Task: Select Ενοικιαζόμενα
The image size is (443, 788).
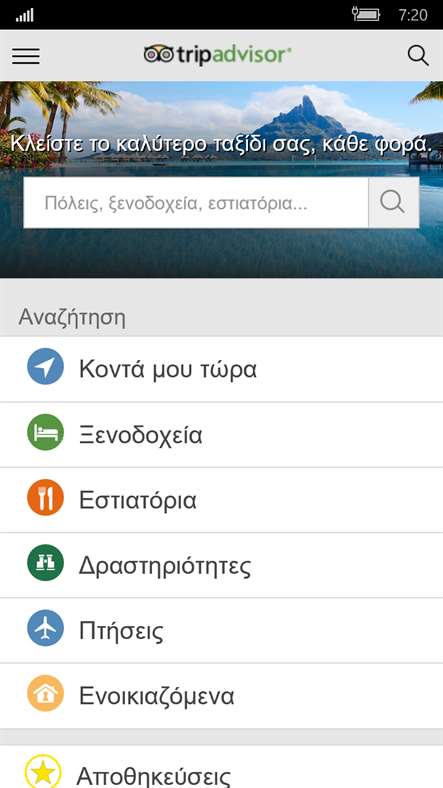Action: click(222, 696)
